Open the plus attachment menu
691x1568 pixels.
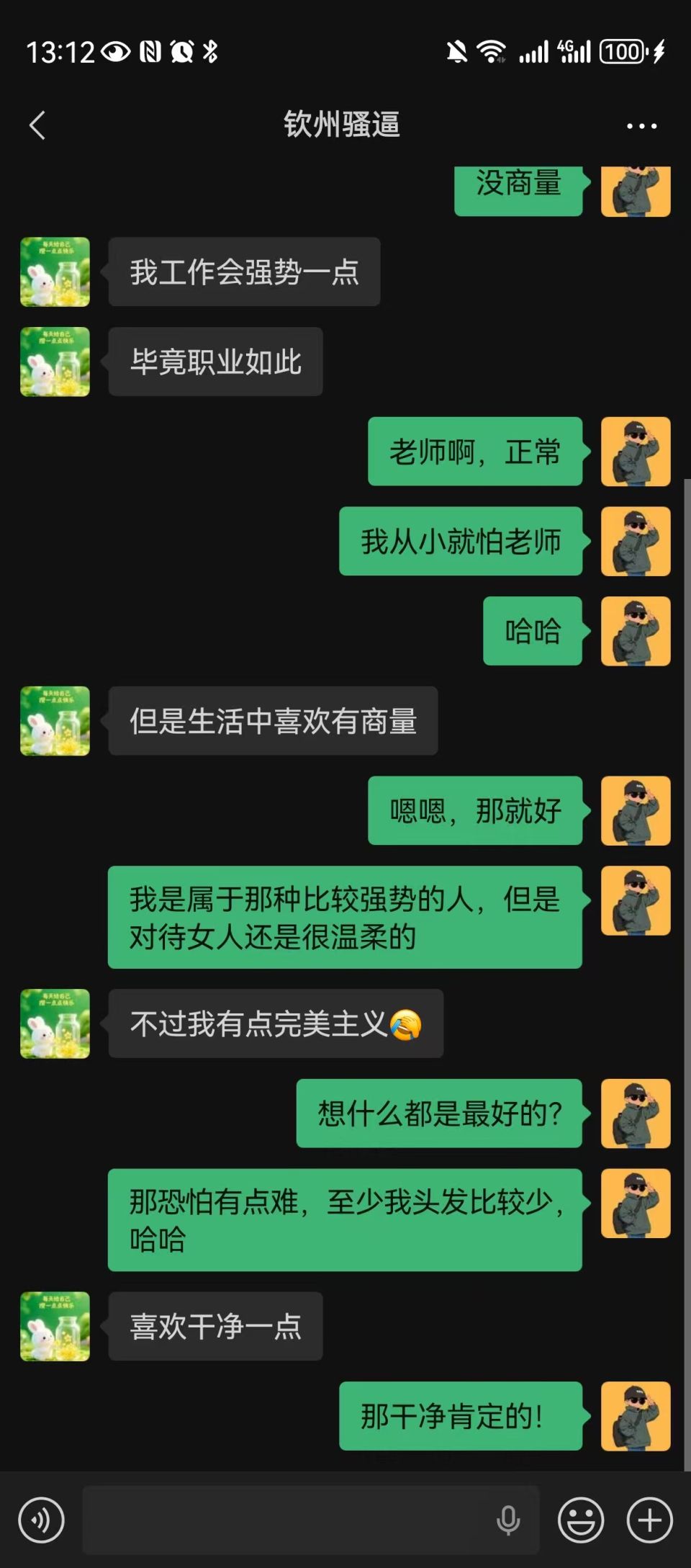pyautogui.click(x=649, y=1520)
